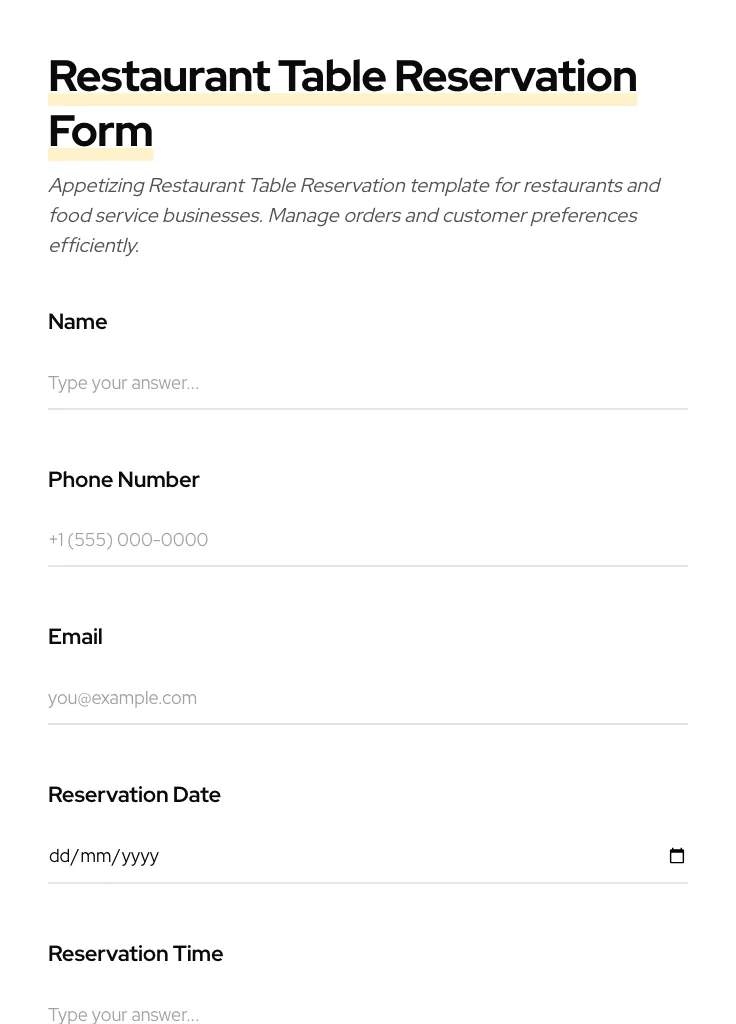The width and height of the screenshot is (736, 1024).
Task: Click the underline below the Name field
Action: pyautogui.click(x=368, y=408)
